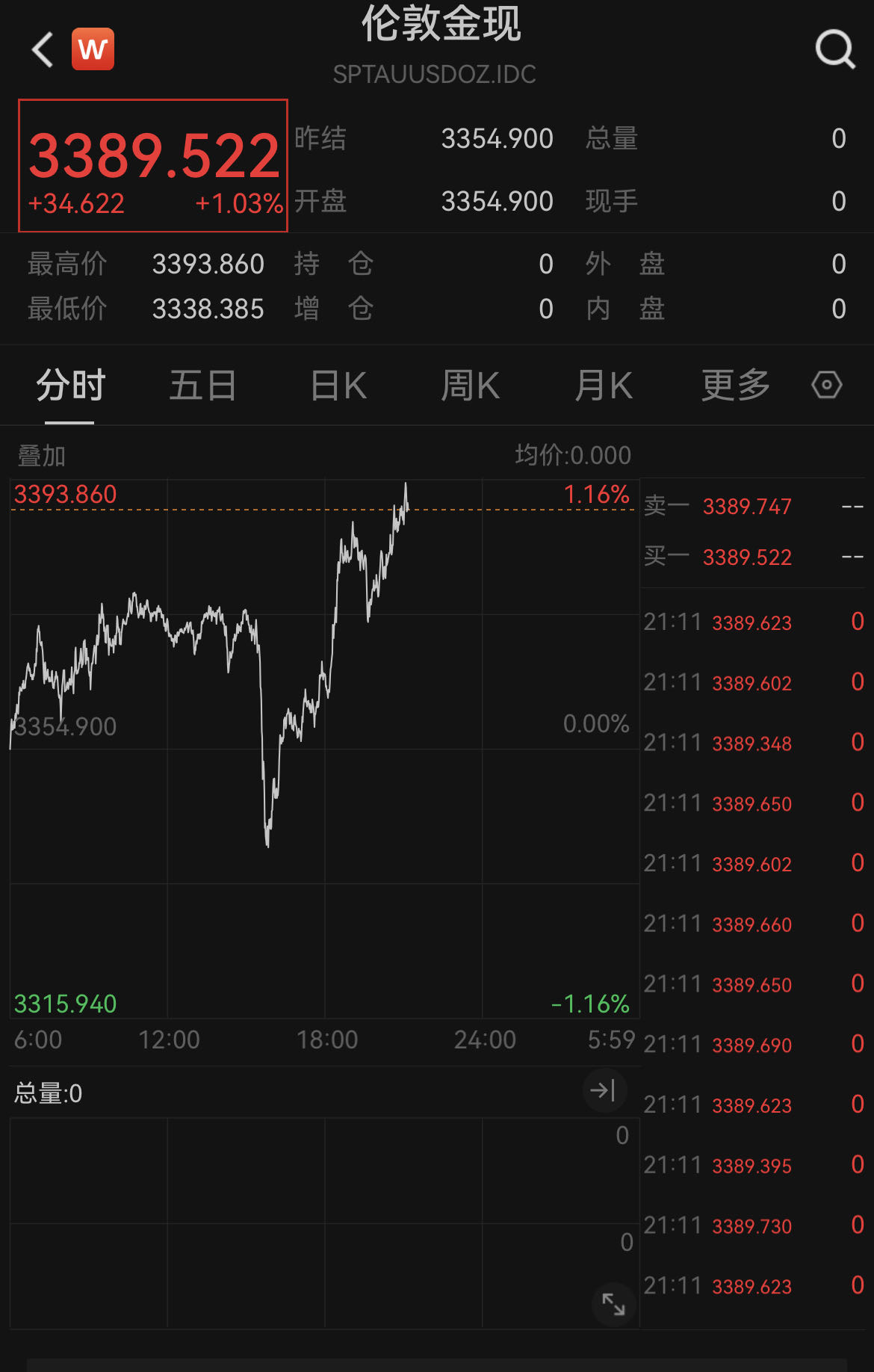
Task: Go back to the previous page
Action: coord(43,49)
